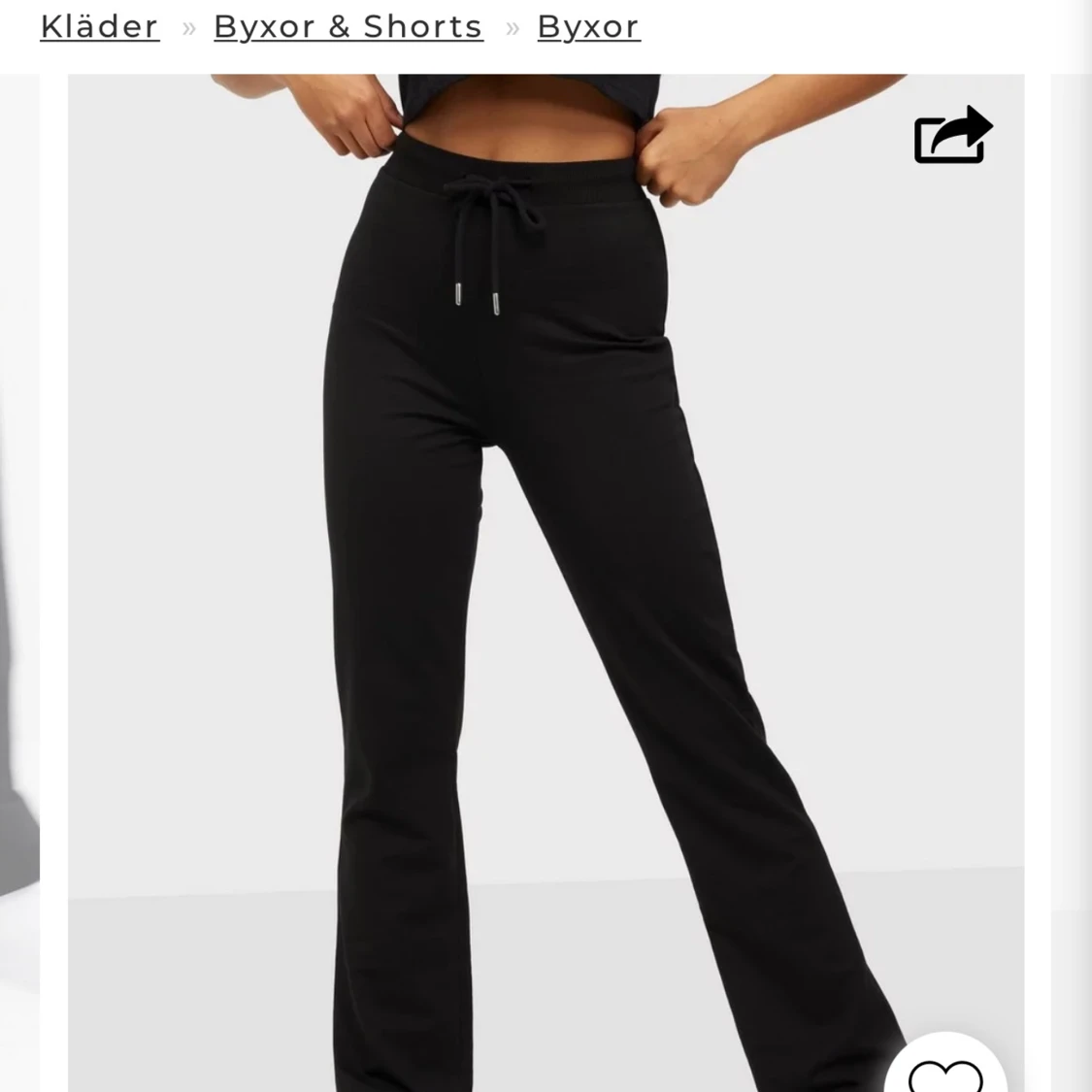Add the pants to favorites
This screenshot has width=1092, height=1092.
945,1073
